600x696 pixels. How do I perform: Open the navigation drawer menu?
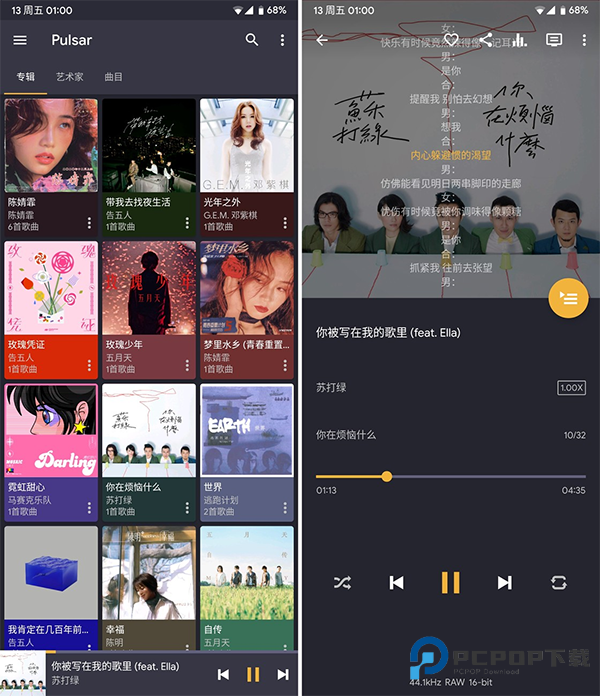tap(20, 40)
